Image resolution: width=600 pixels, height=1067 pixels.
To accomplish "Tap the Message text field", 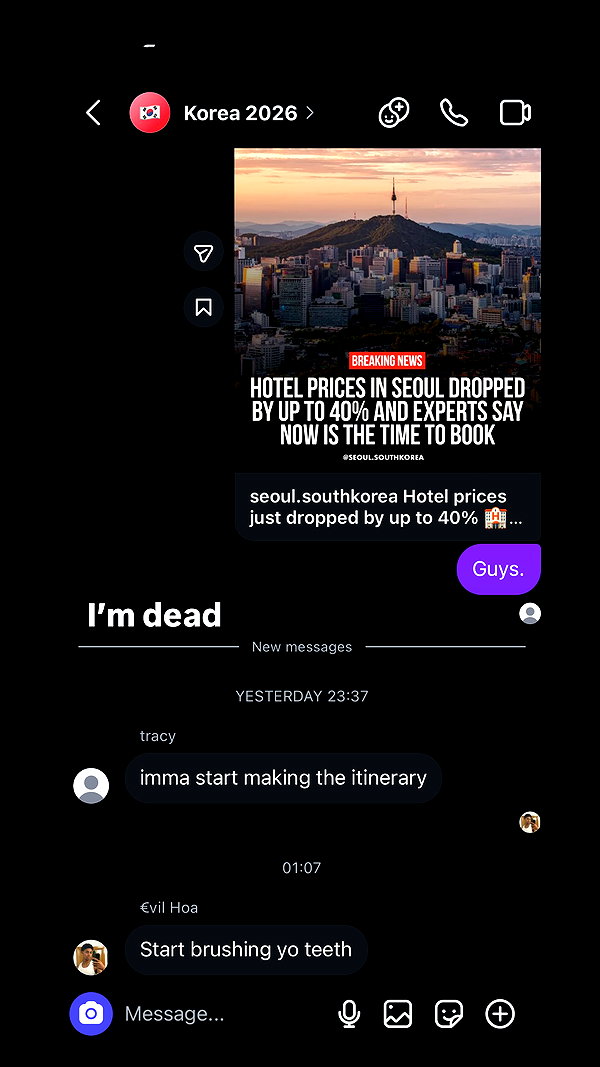I will pos(224,1014).
